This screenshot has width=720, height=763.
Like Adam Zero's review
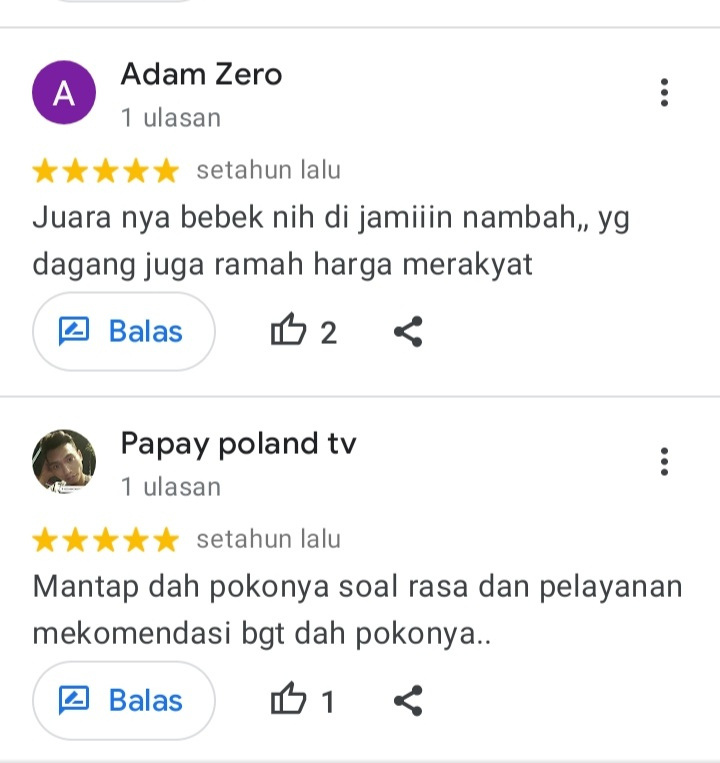pos(289,331)
